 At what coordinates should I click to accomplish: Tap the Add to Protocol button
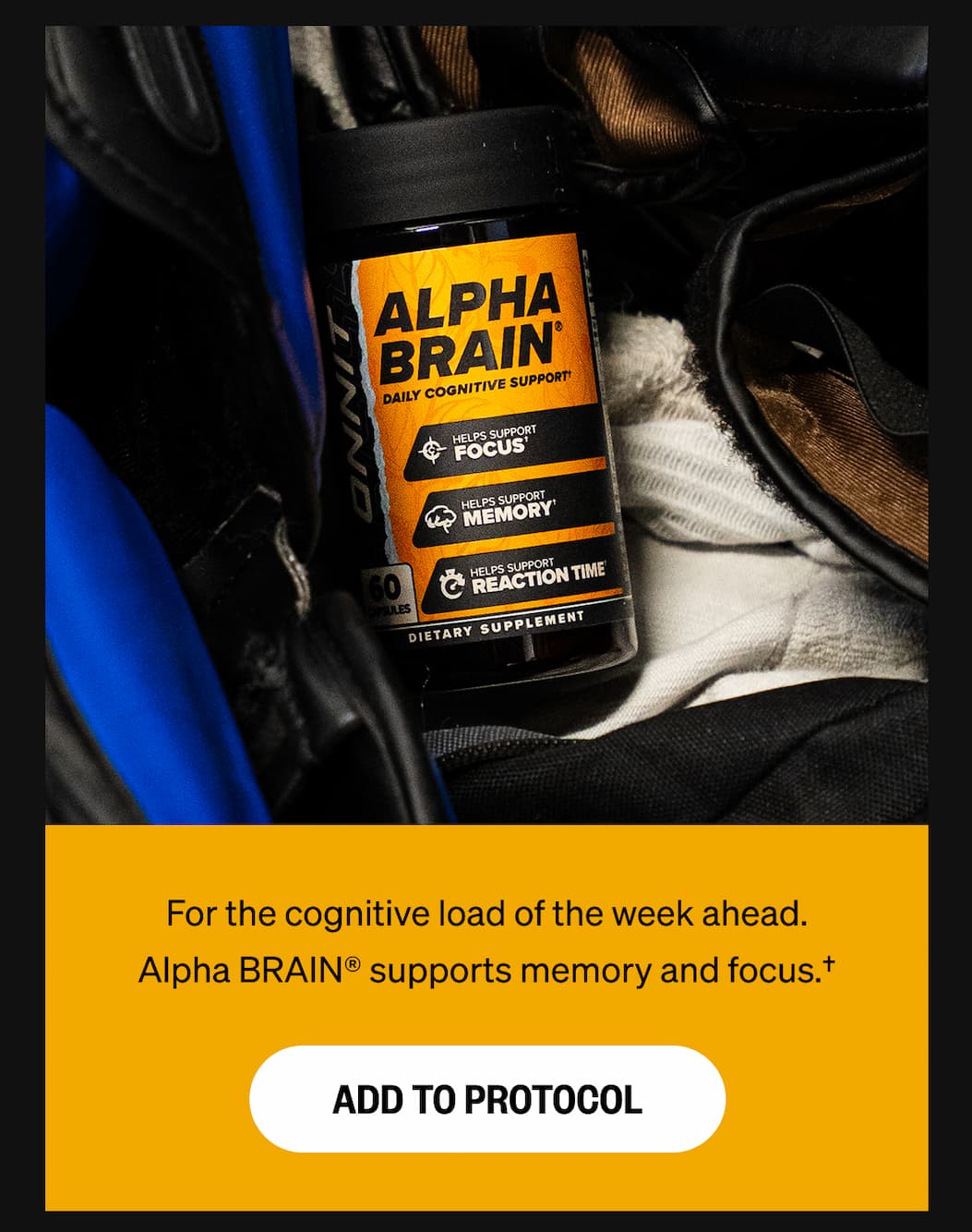pos(486,1099)
